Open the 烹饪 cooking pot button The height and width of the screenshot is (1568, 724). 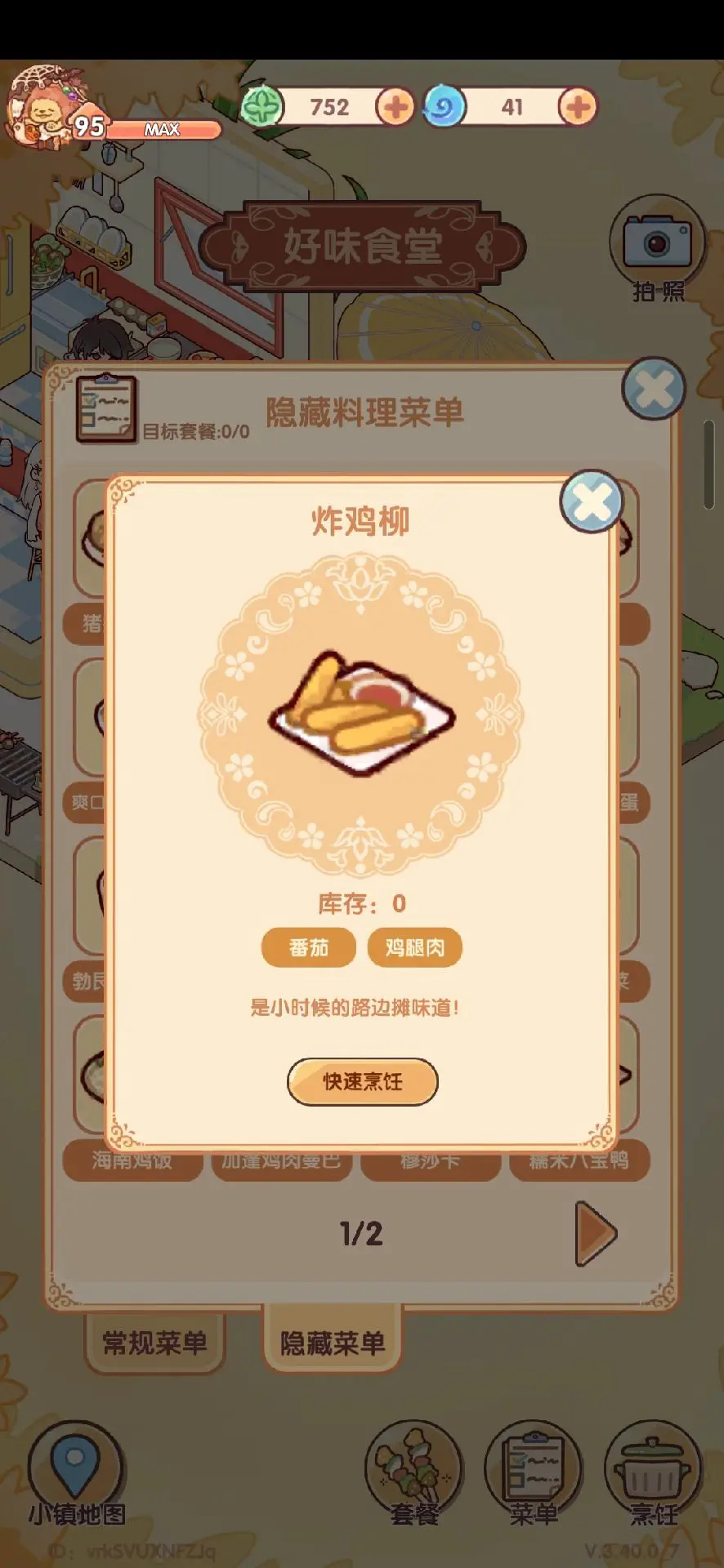click(x=653, y=1475)
